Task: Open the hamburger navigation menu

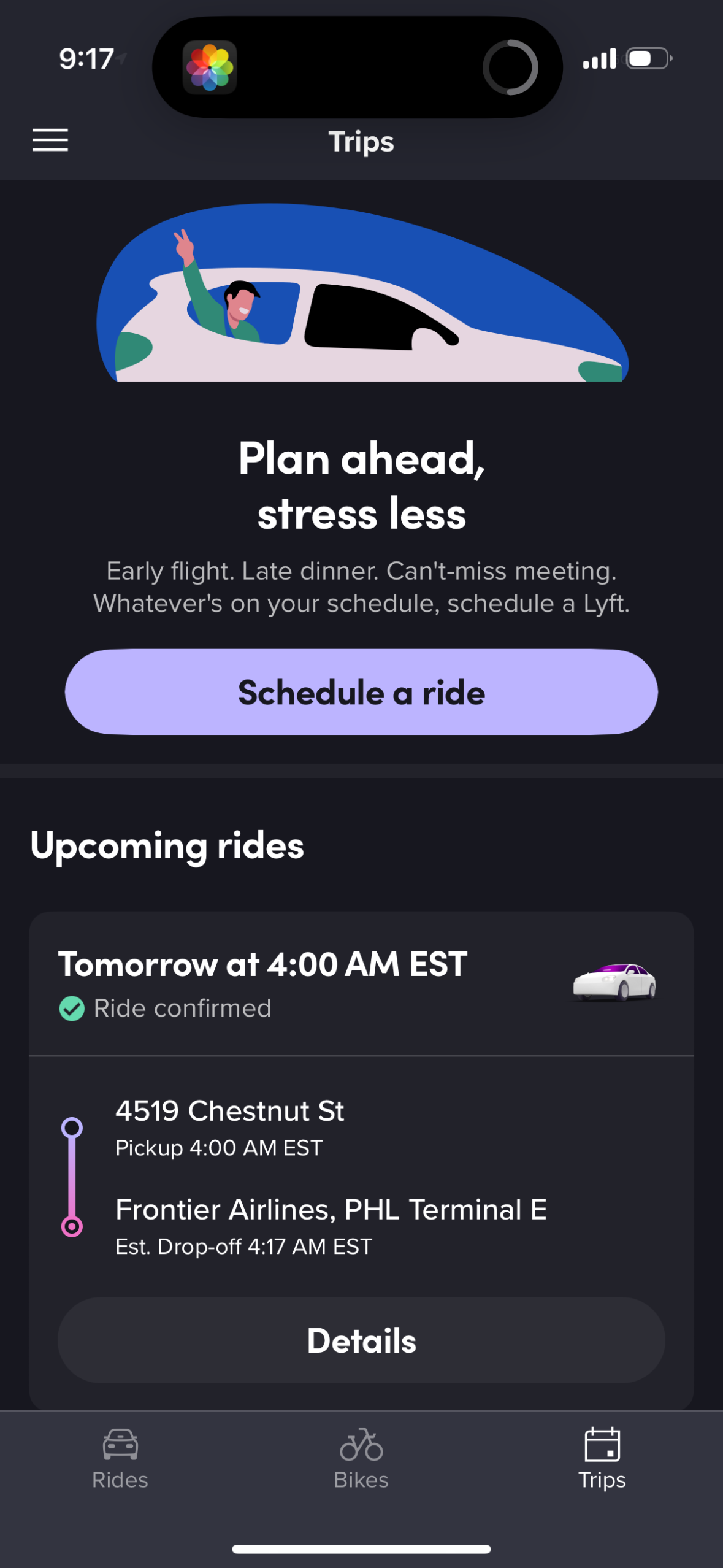Action: pyautogui.click(x=50, y=140)
